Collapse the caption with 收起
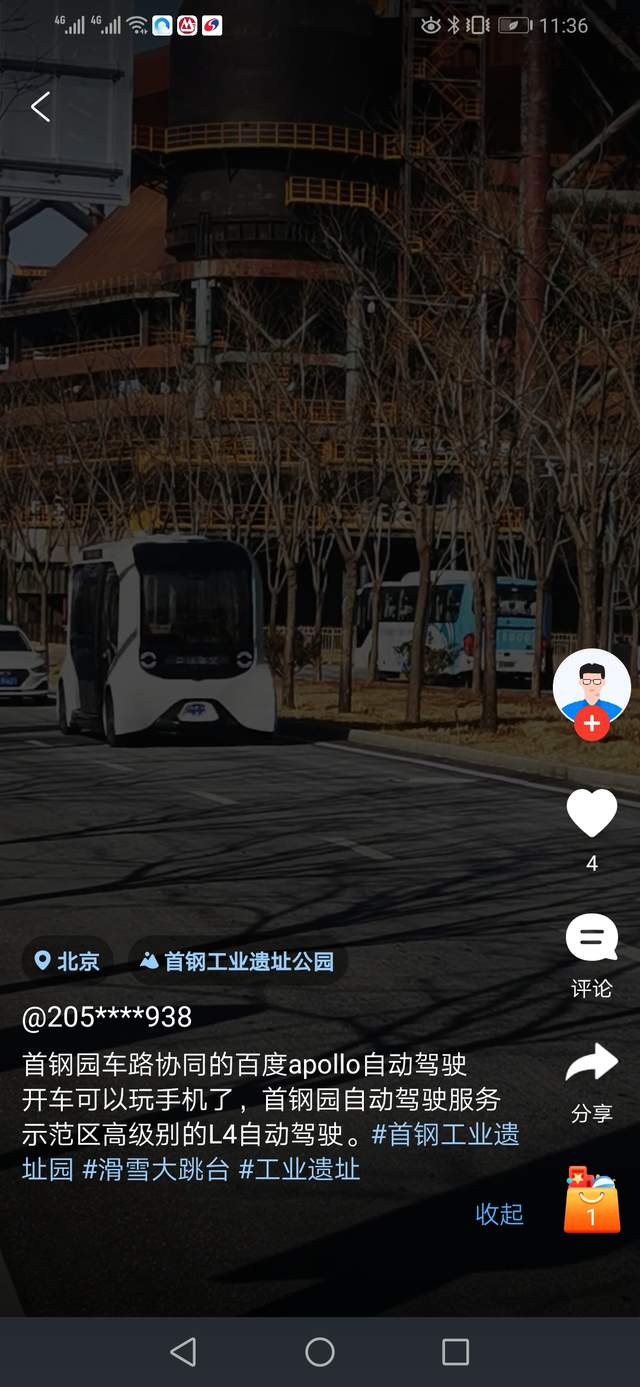Image resolution: width=640 pixels, height=1387 pixels. 499,1214
